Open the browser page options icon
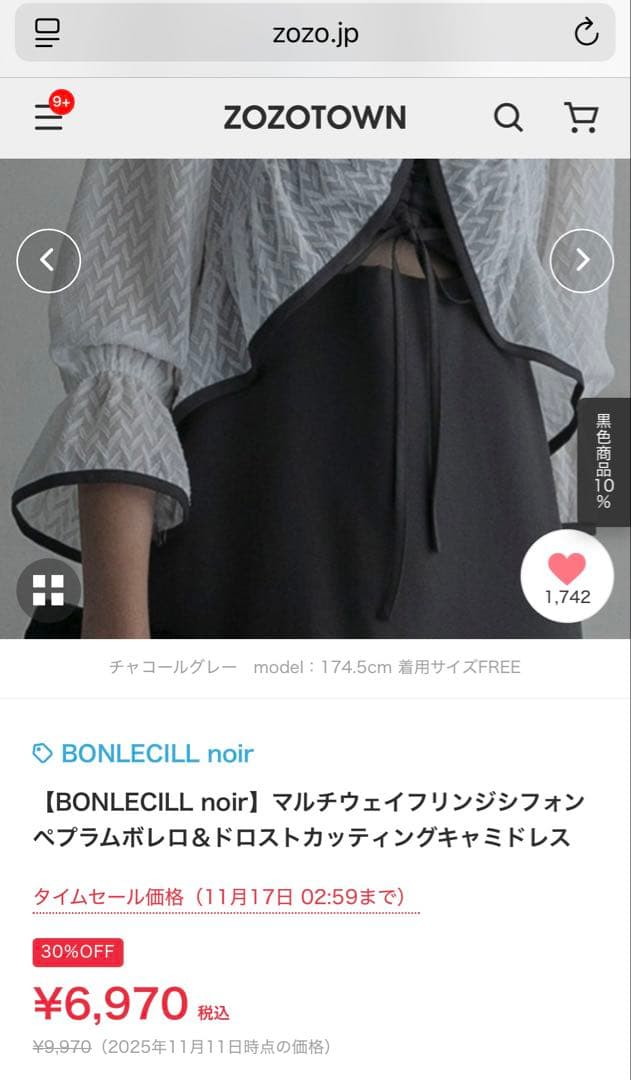 [x=47, y=33]
